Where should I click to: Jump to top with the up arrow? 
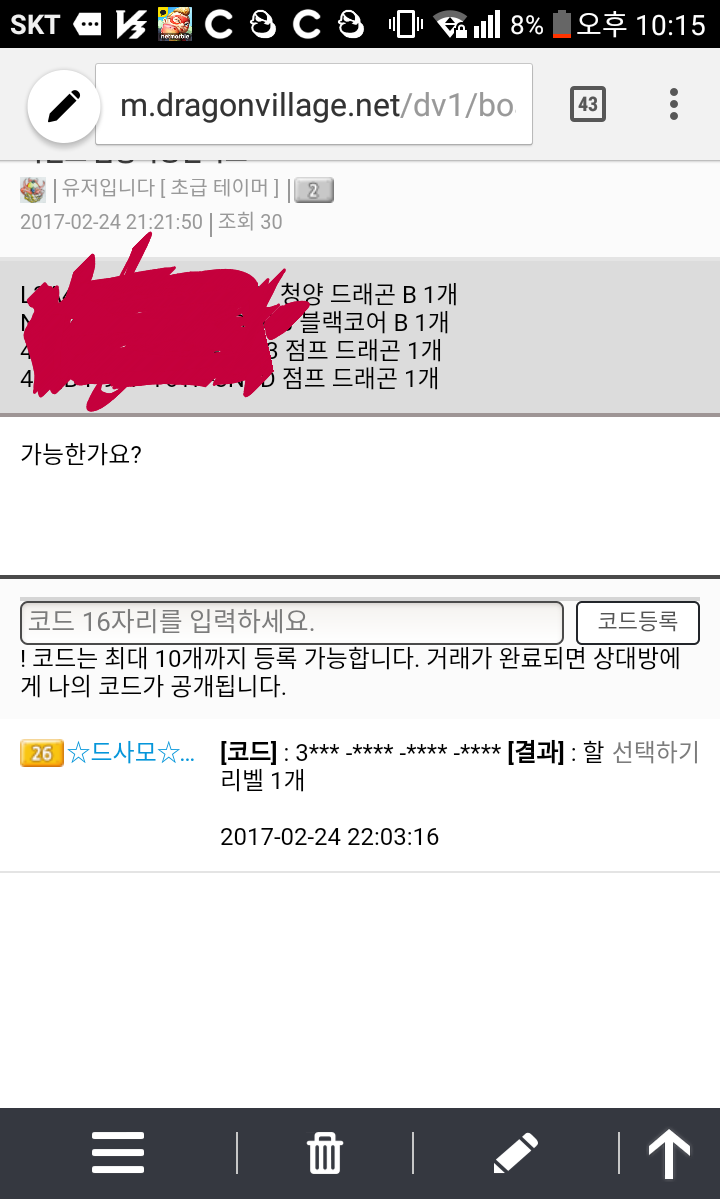pos(669,1153)
